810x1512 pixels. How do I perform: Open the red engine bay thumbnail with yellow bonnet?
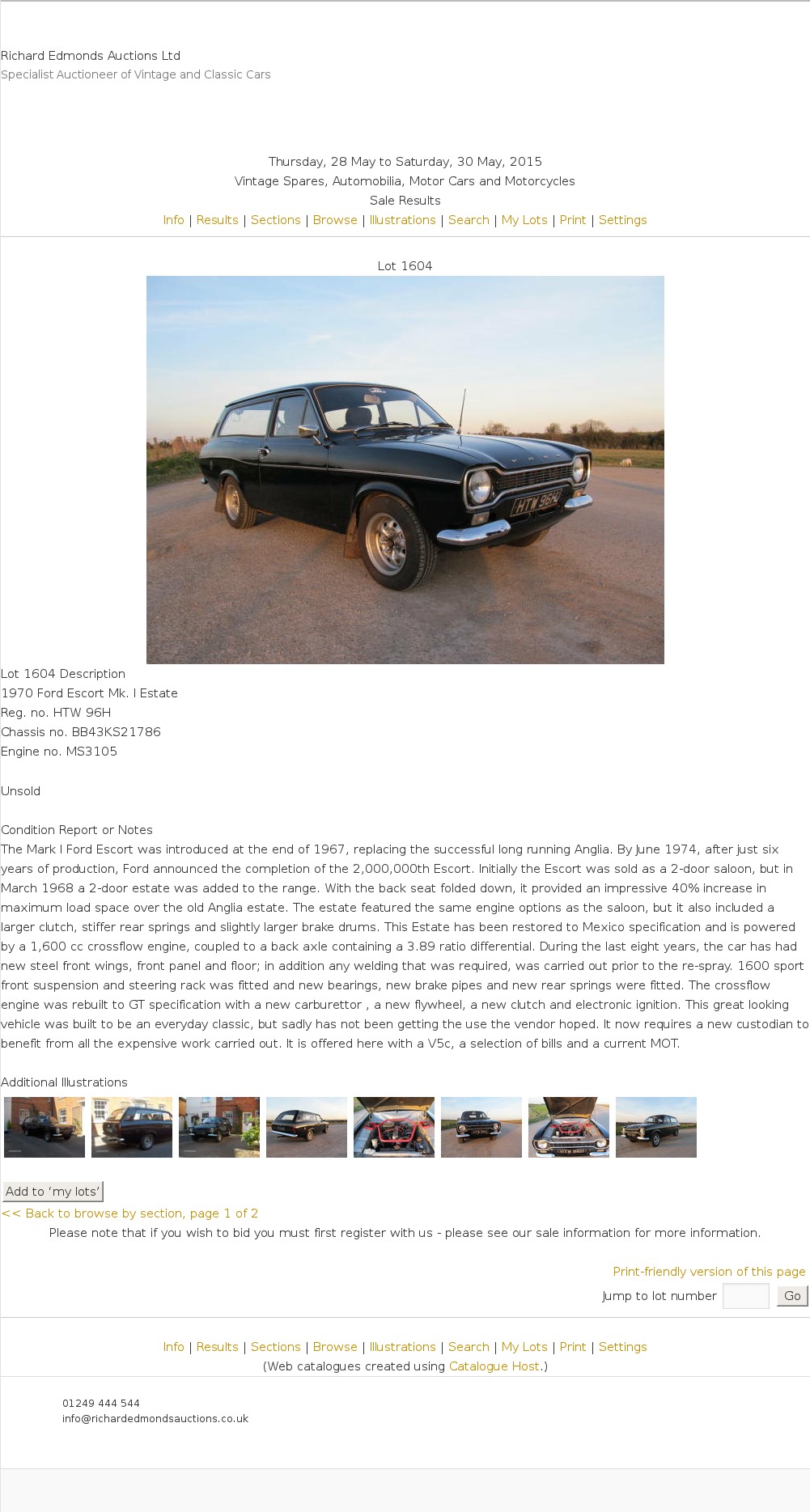(x=394, y=1127)
